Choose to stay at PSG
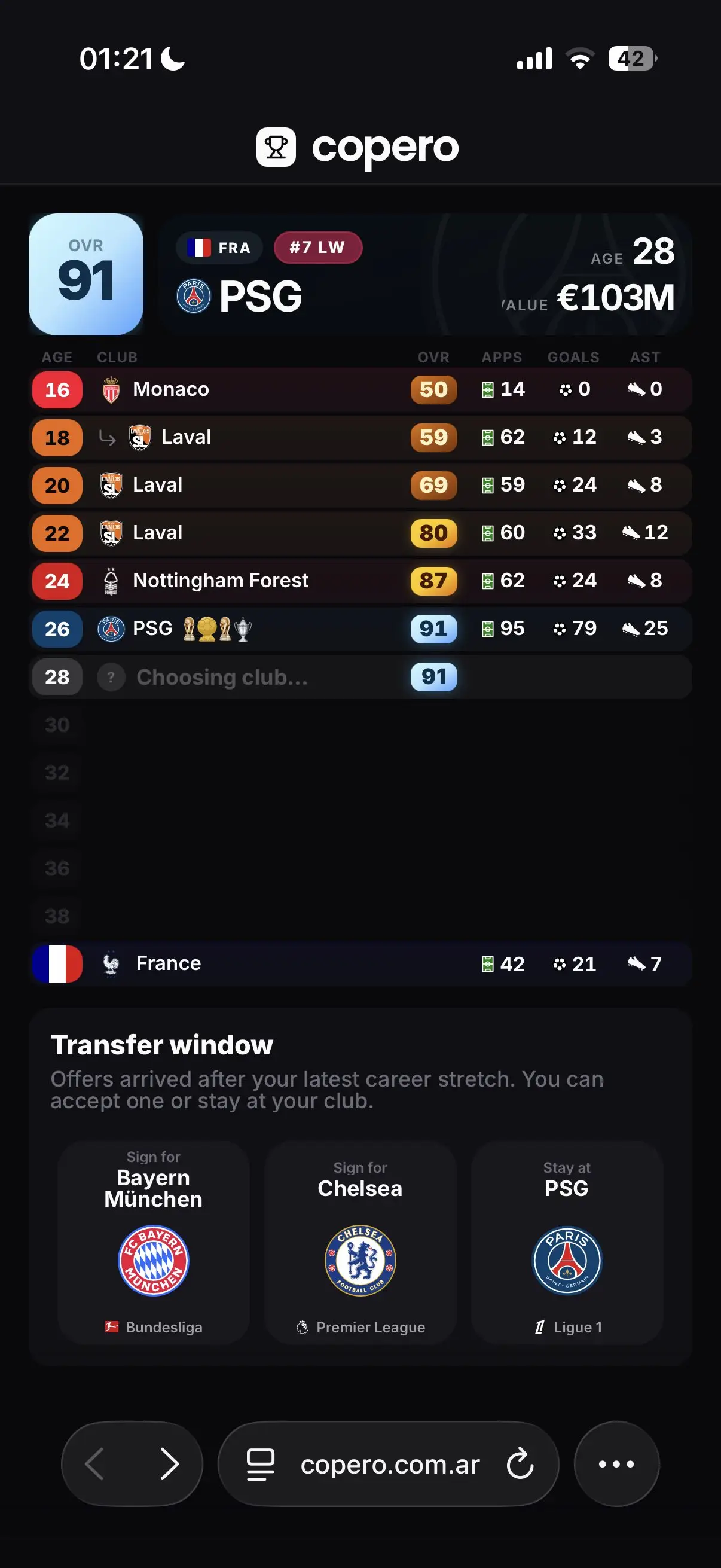 [567, 1242]
